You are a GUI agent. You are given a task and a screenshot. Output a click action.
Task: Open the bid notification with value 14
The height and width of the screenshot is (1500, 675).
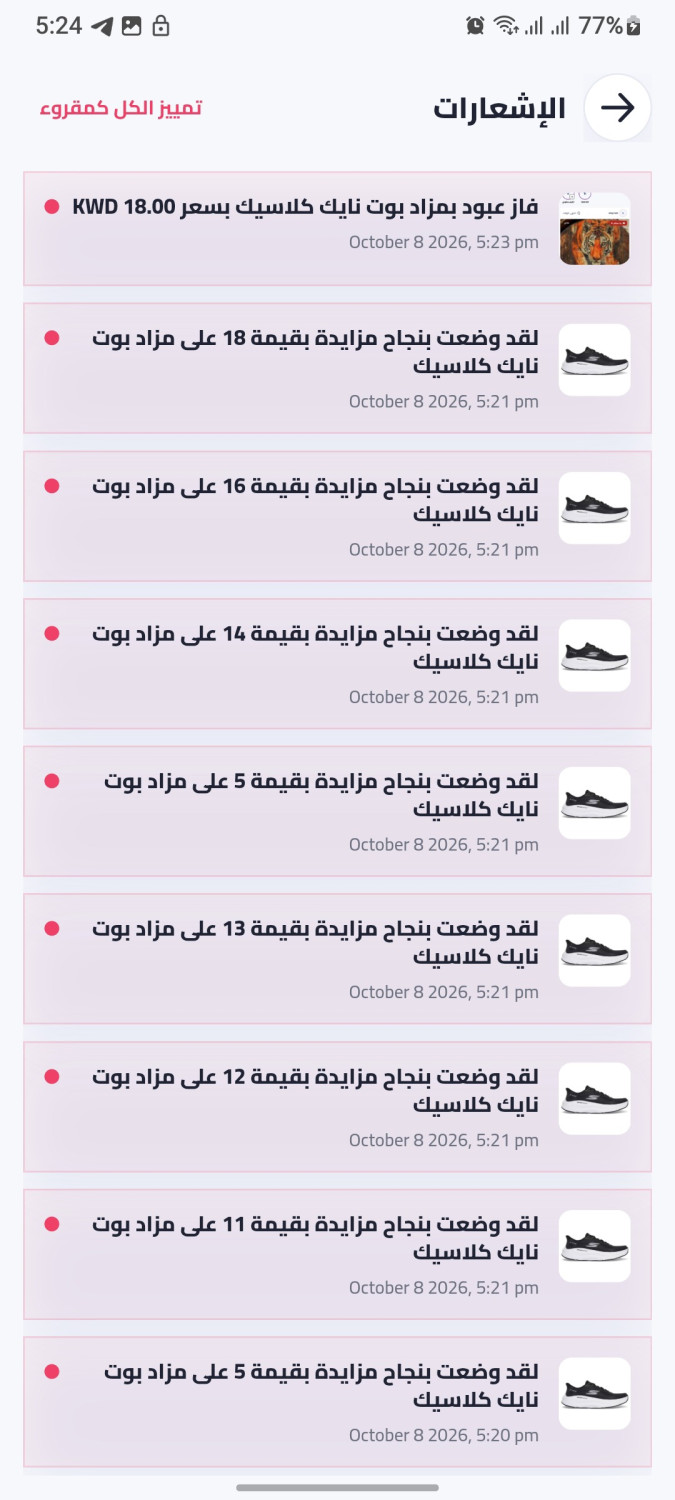point(338,664)
